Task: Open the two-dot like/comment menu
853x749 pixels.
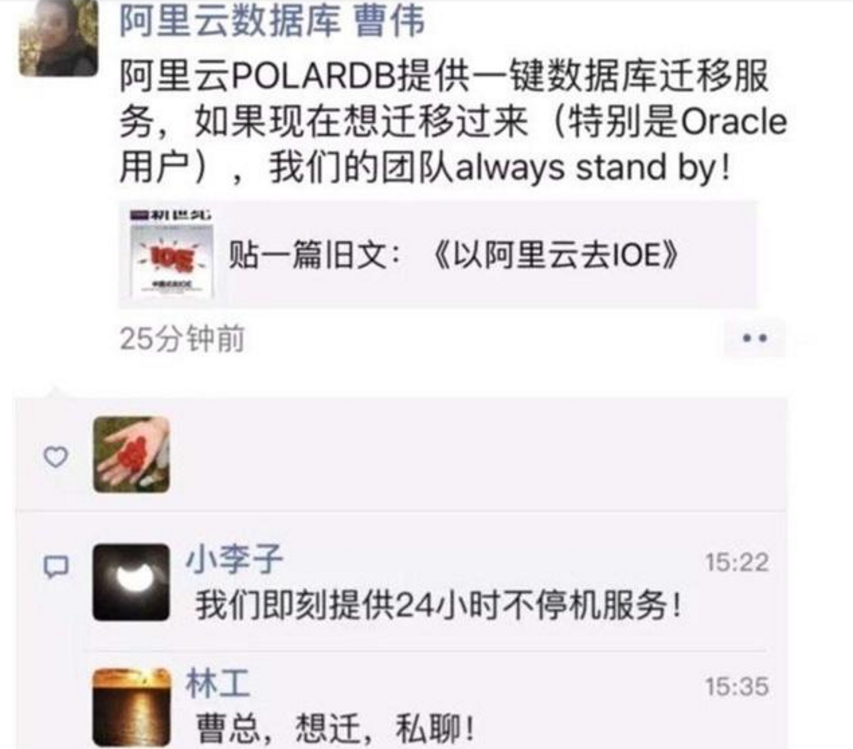Action: [x=754, y=339]
